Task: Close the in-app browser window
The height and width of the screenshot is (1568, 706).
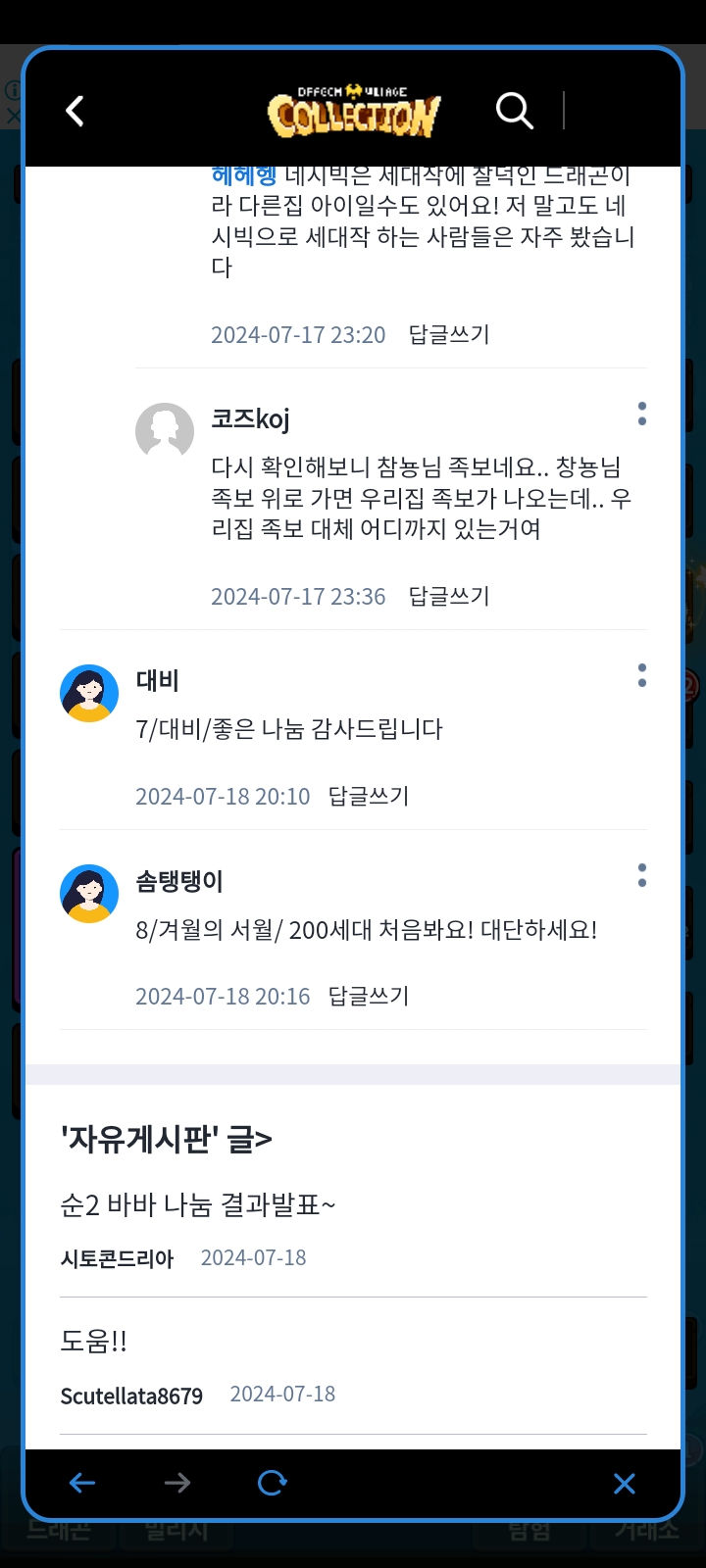Action: 625,1483
